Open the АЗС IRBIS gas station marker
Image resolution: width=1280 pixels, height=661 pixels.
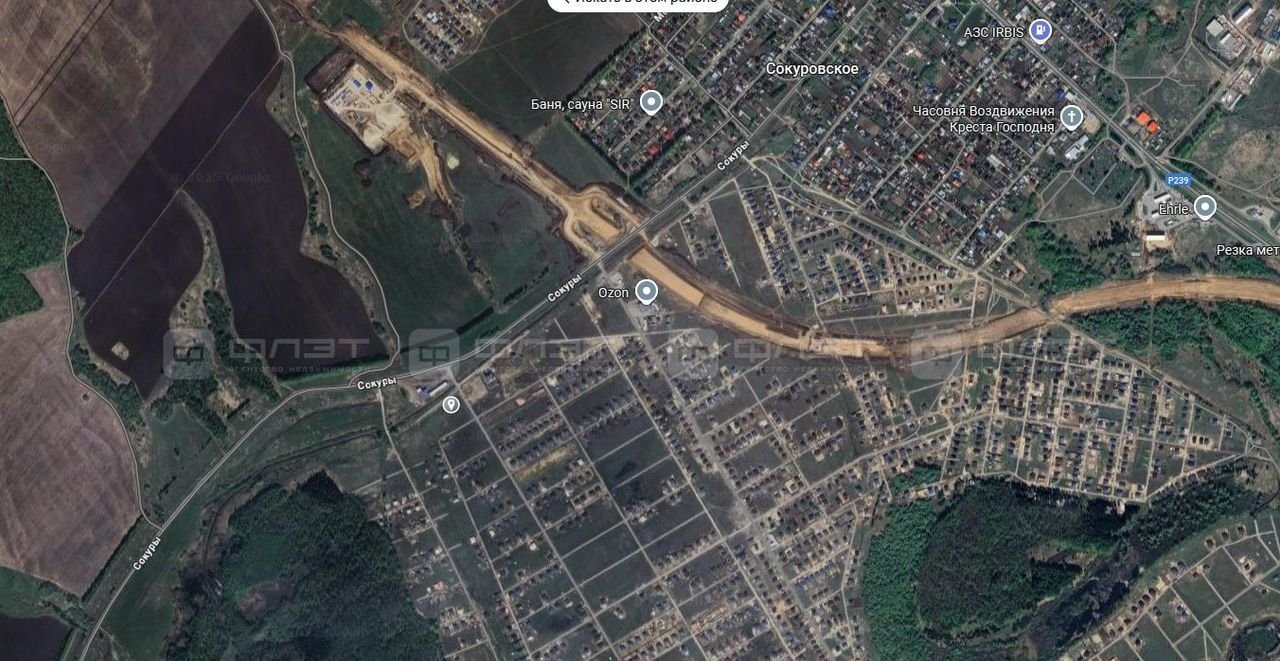pyautogui.click(x=1040, y=31)
